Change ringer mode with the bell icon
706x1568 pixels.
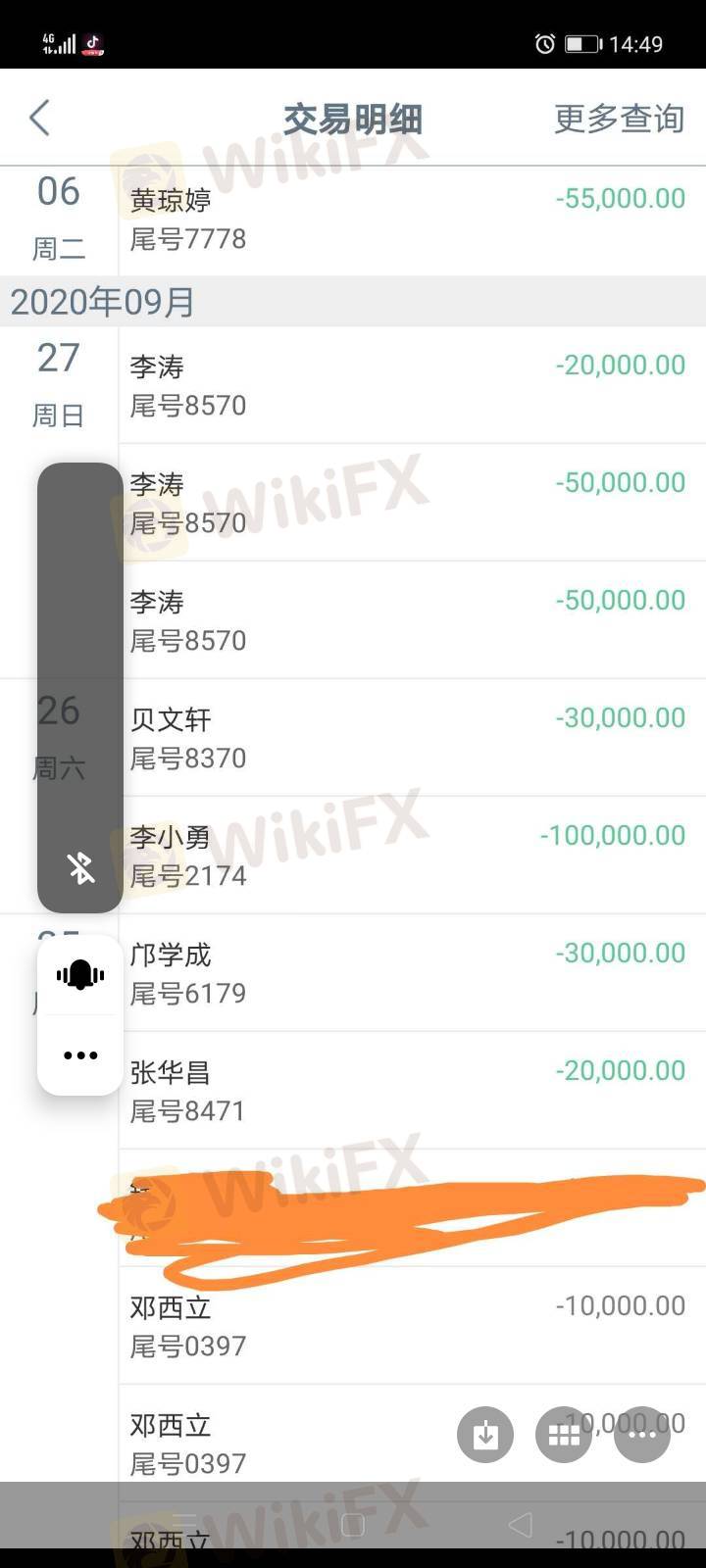(x=80, y=975)
